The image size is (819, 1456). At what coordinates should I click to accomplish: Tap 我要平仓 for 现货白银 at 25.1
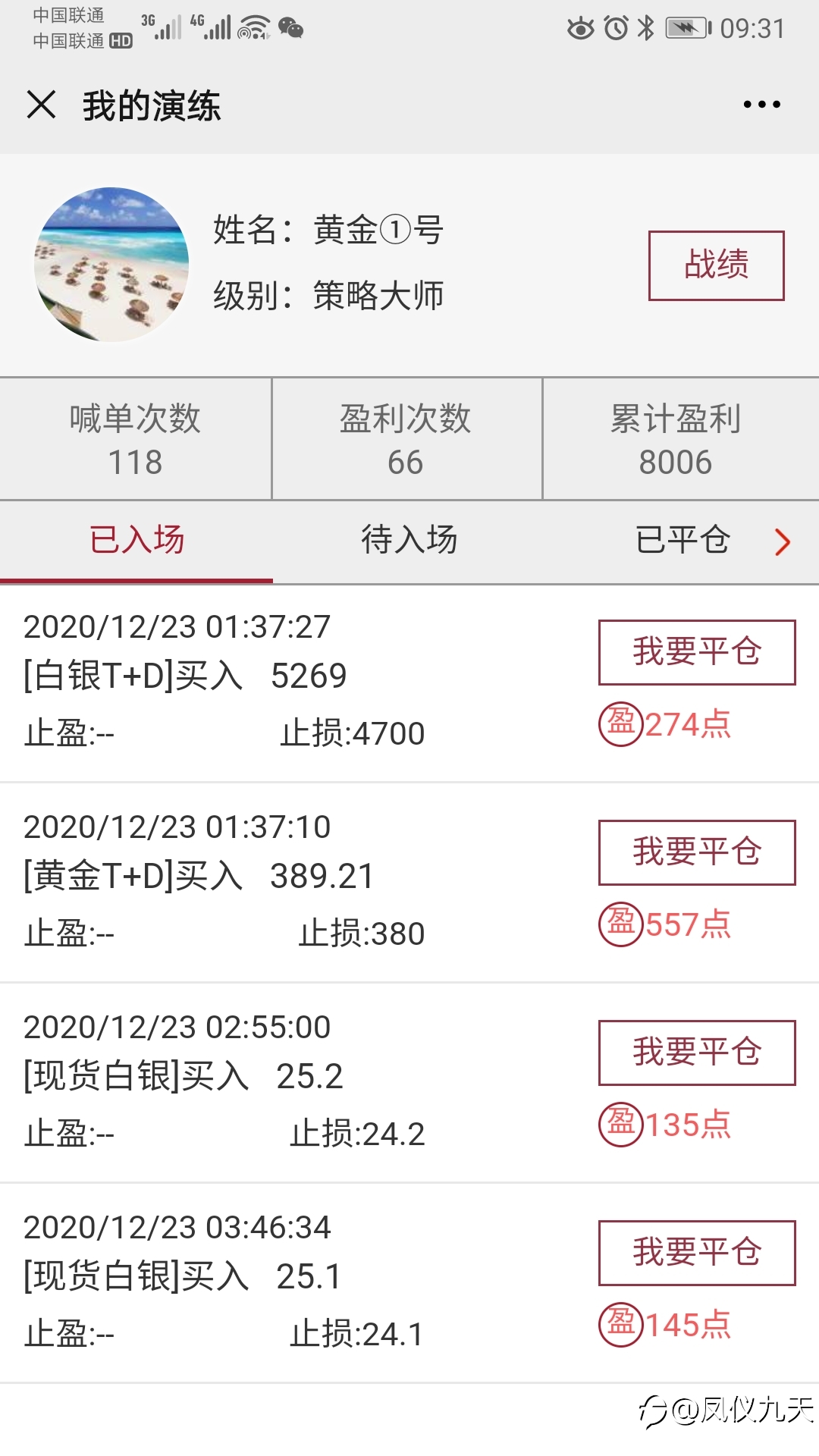click(697, 1253)
